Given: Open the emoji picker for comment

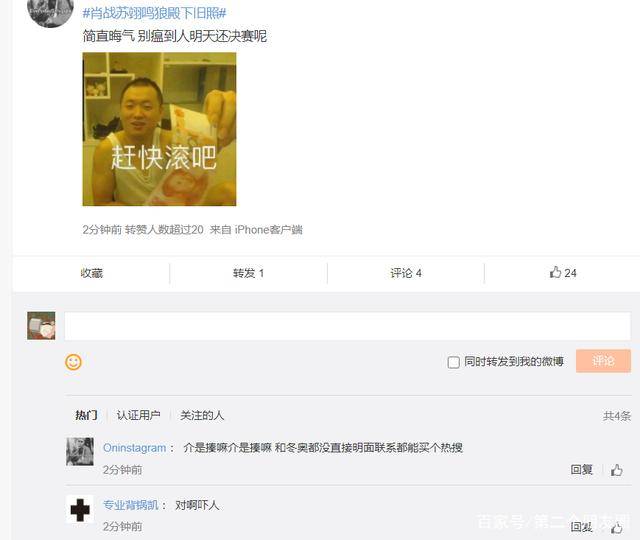Looking at the screenshot, I should point(74,362).
